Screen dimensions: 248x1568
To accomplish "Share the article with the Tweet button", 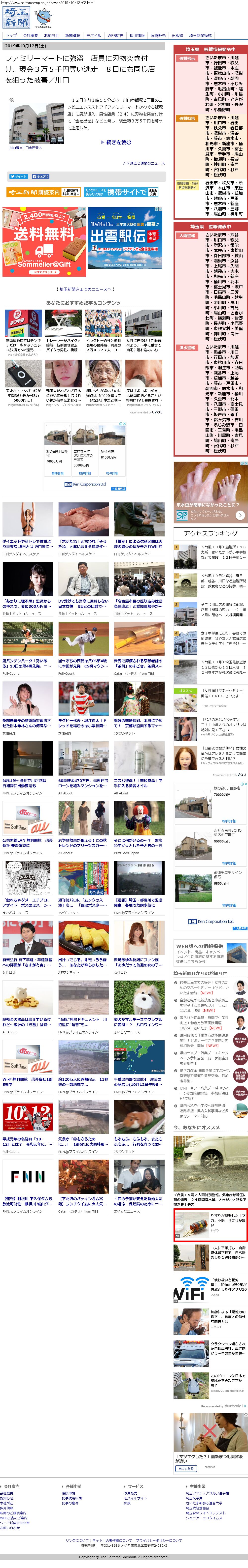I will pos(18,176).
